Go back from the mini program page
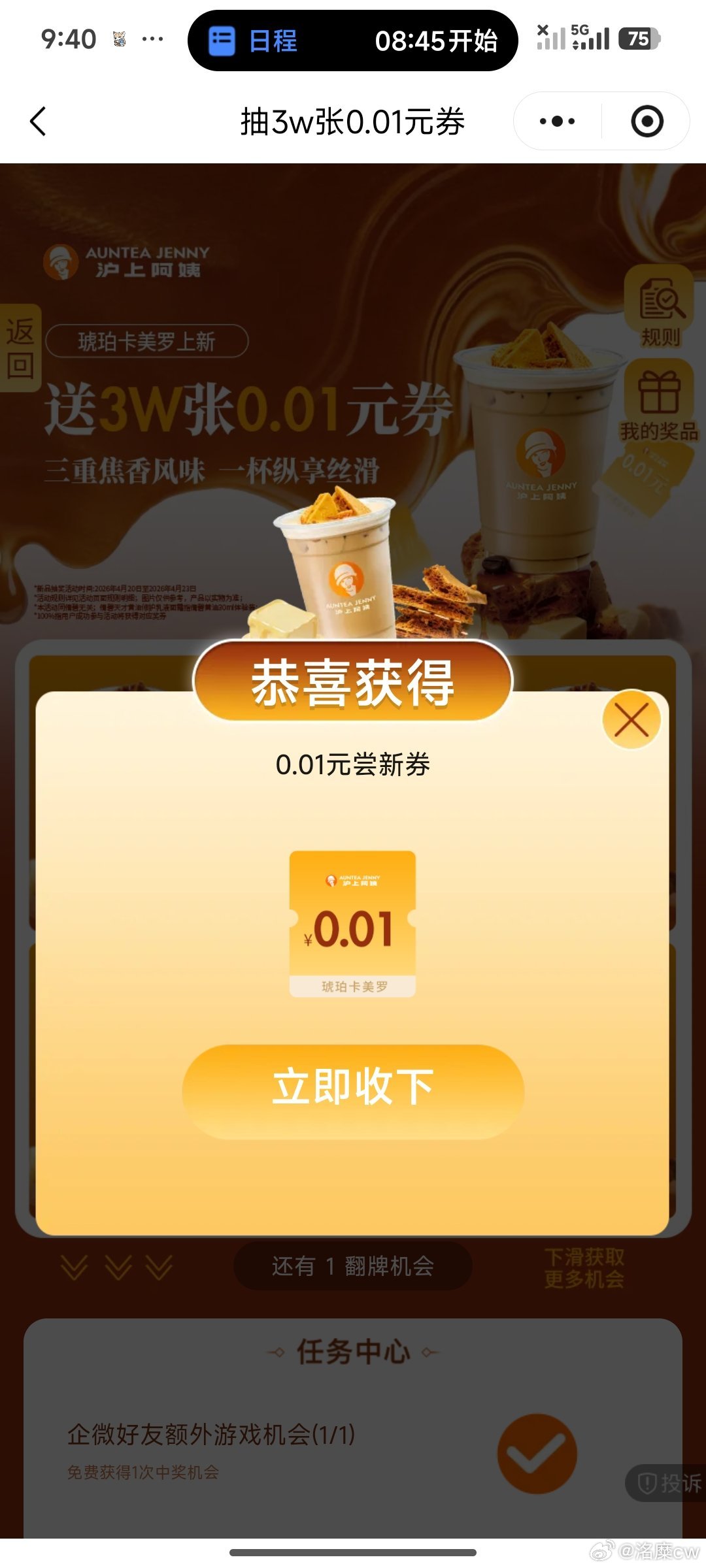The width and height of the screenshot is (706, 1568). [x=39, y=122]
